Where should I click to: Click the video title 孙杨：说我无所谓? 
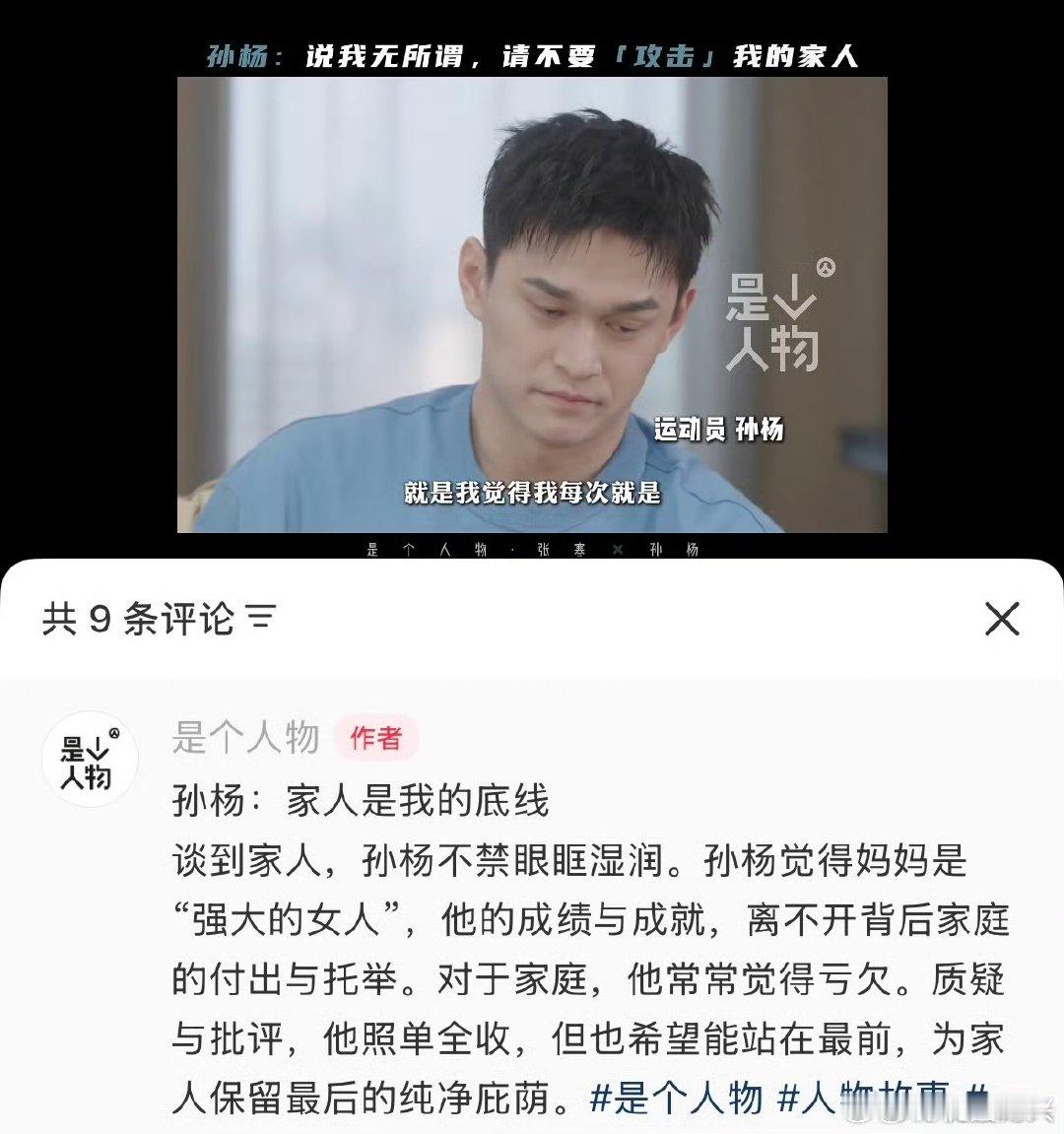(532, 58)
